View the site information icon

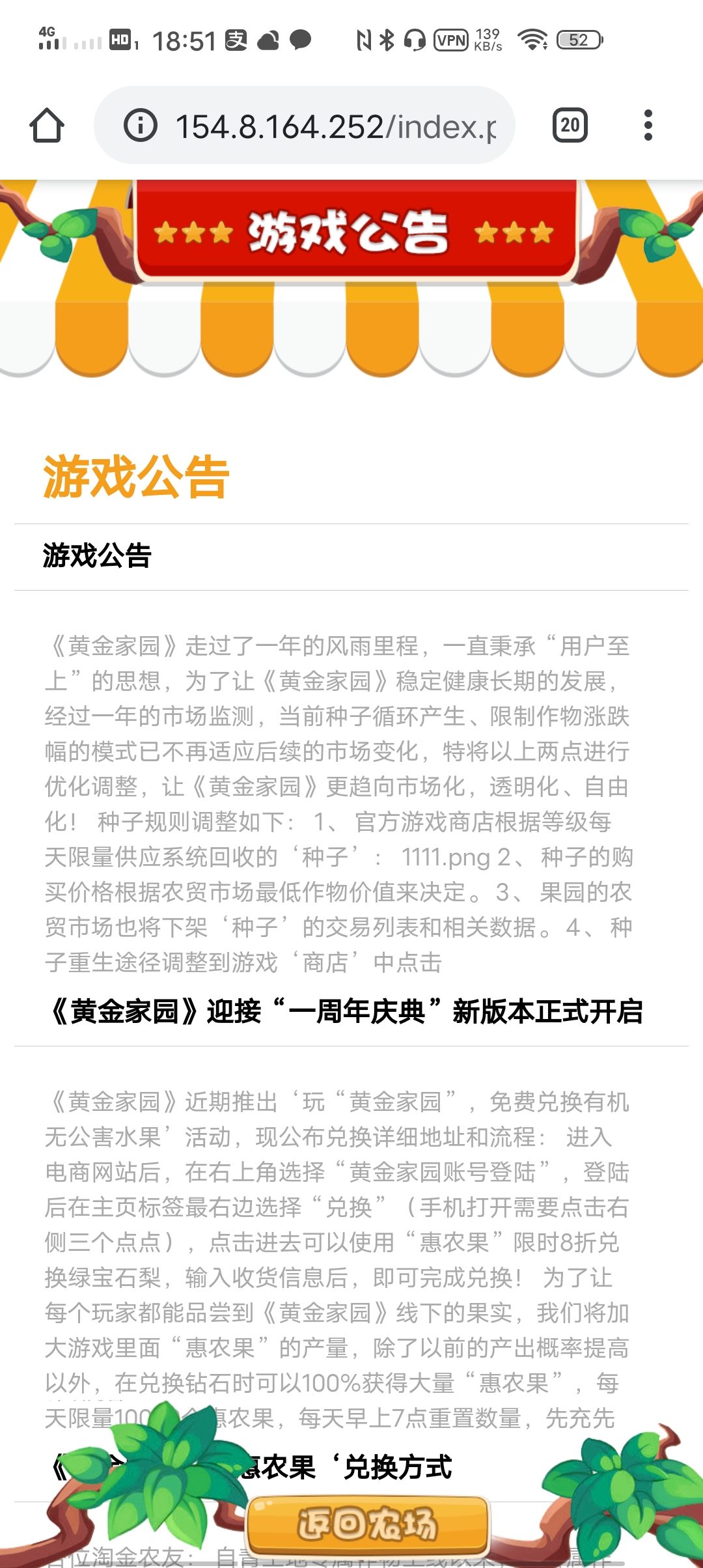pos(141,125)
